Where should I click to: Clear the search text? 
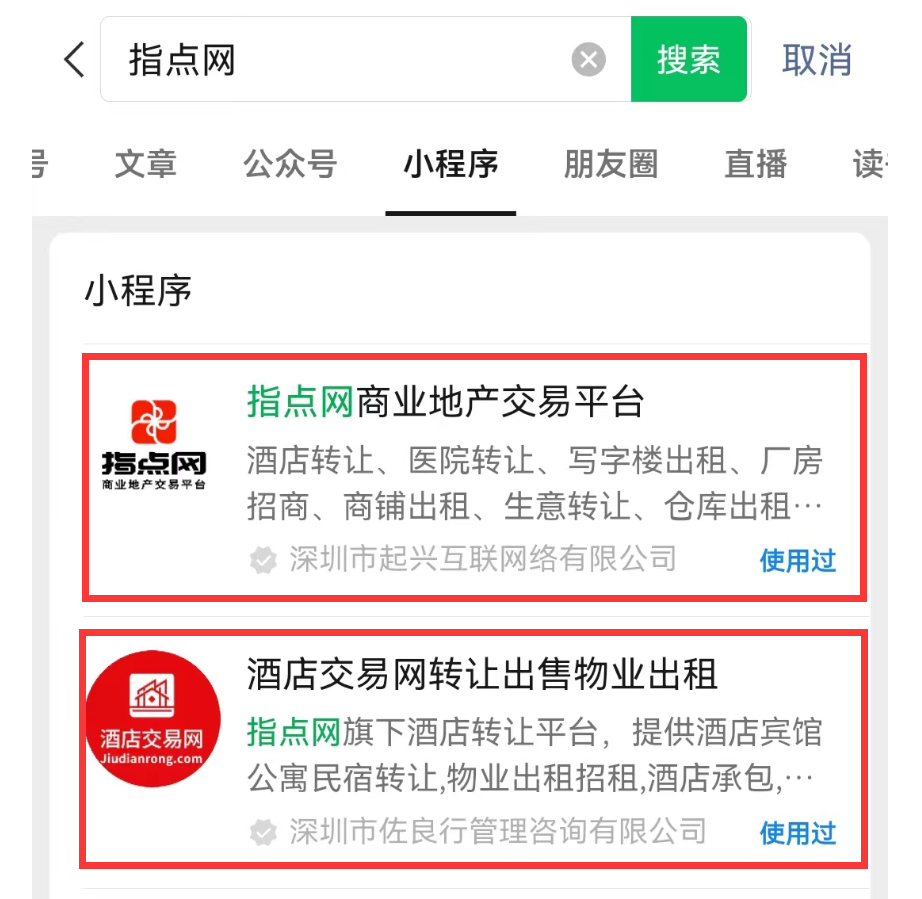point(589,60)
